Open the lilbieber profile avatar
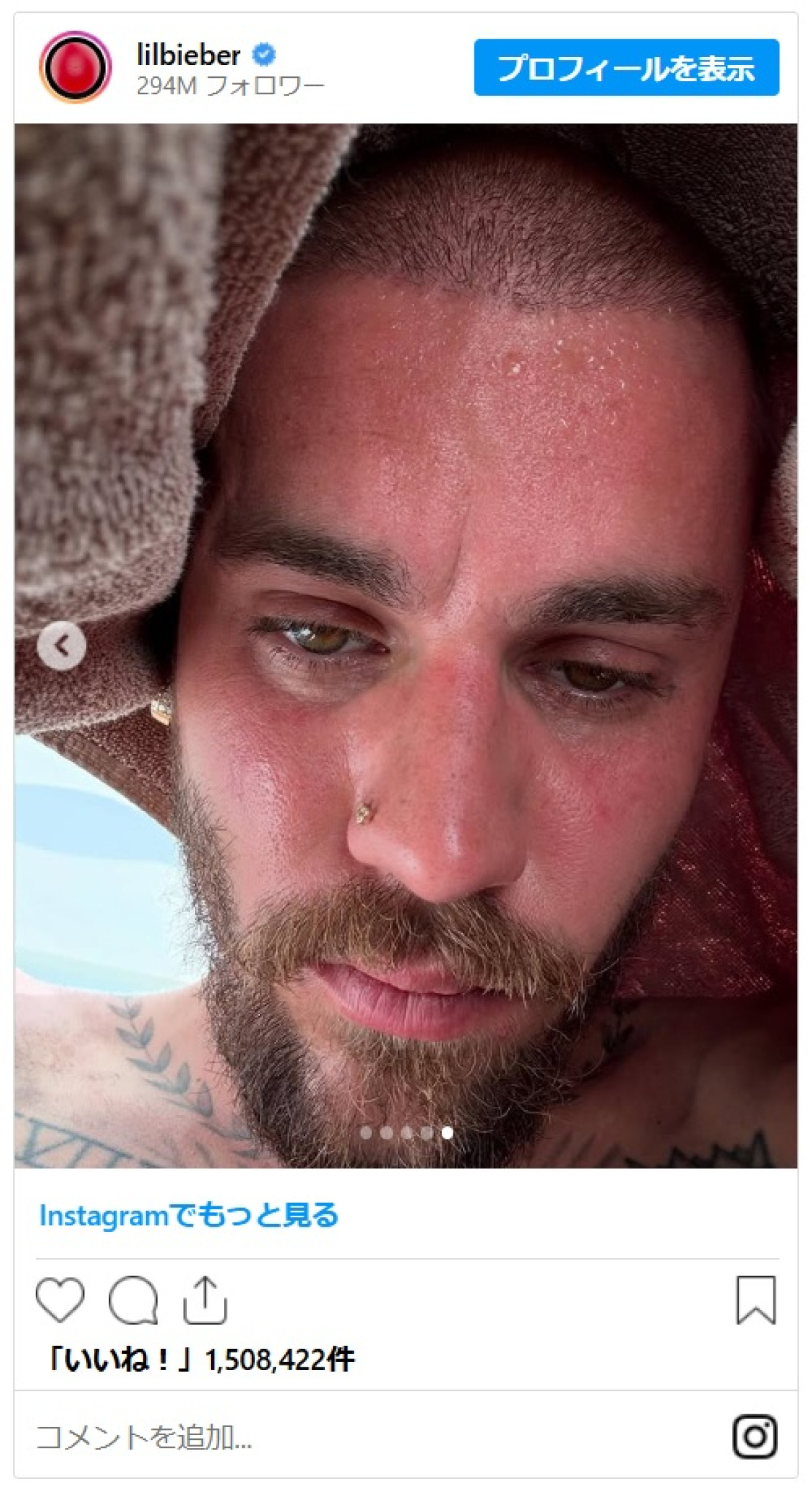 click(x=75, y=67)
